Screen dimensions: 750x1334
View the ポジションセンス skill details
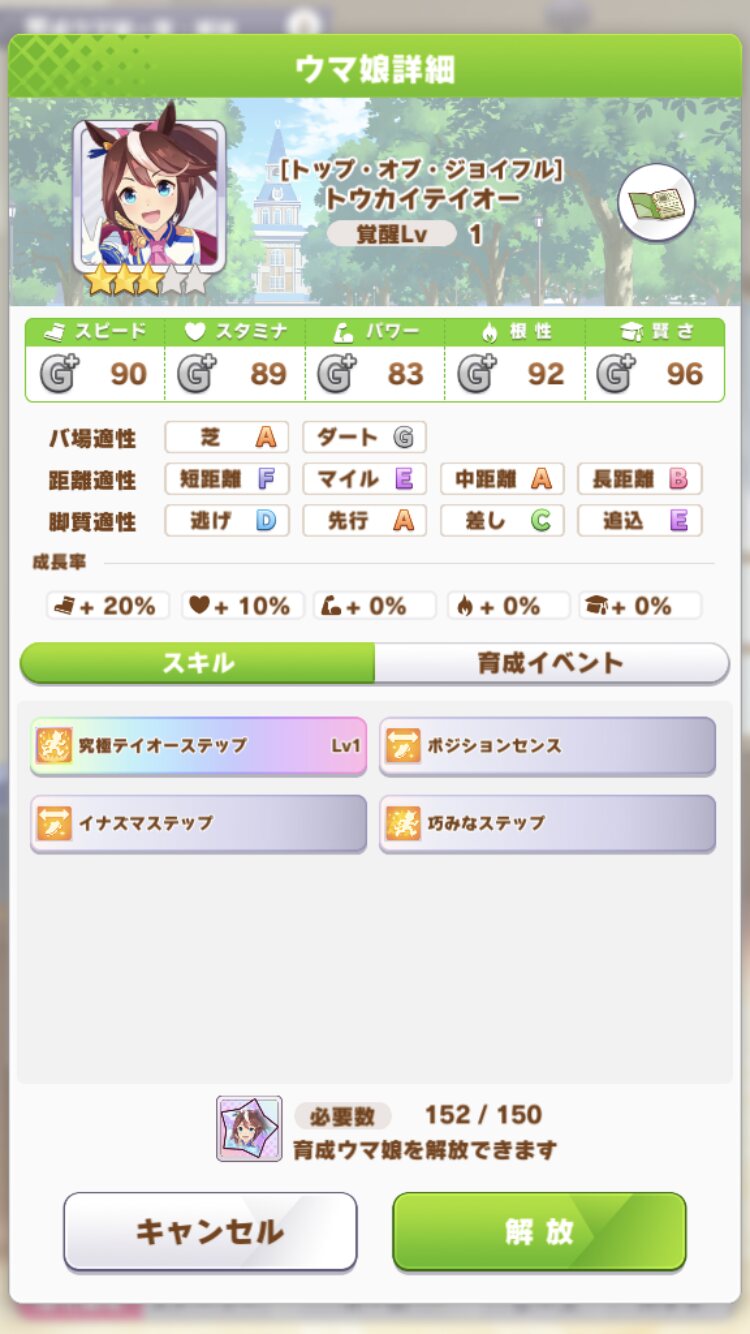[547, 746]
